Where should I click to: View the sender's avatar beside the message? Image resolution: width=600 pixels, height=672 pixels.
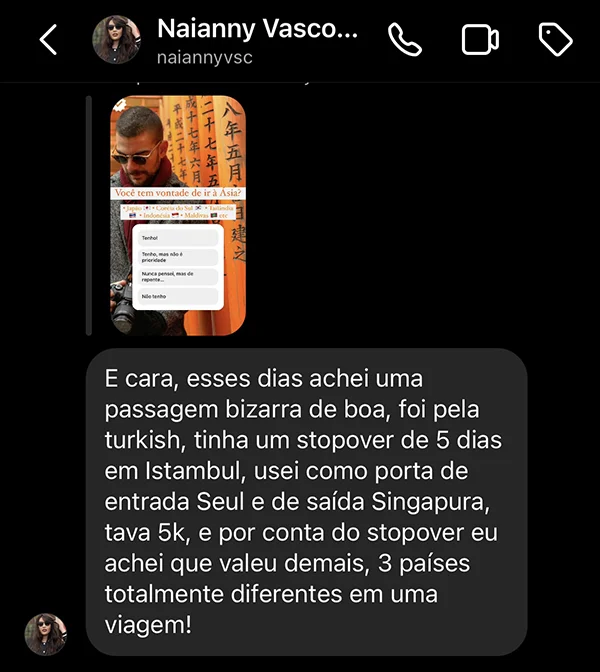[x=46, y=634]
